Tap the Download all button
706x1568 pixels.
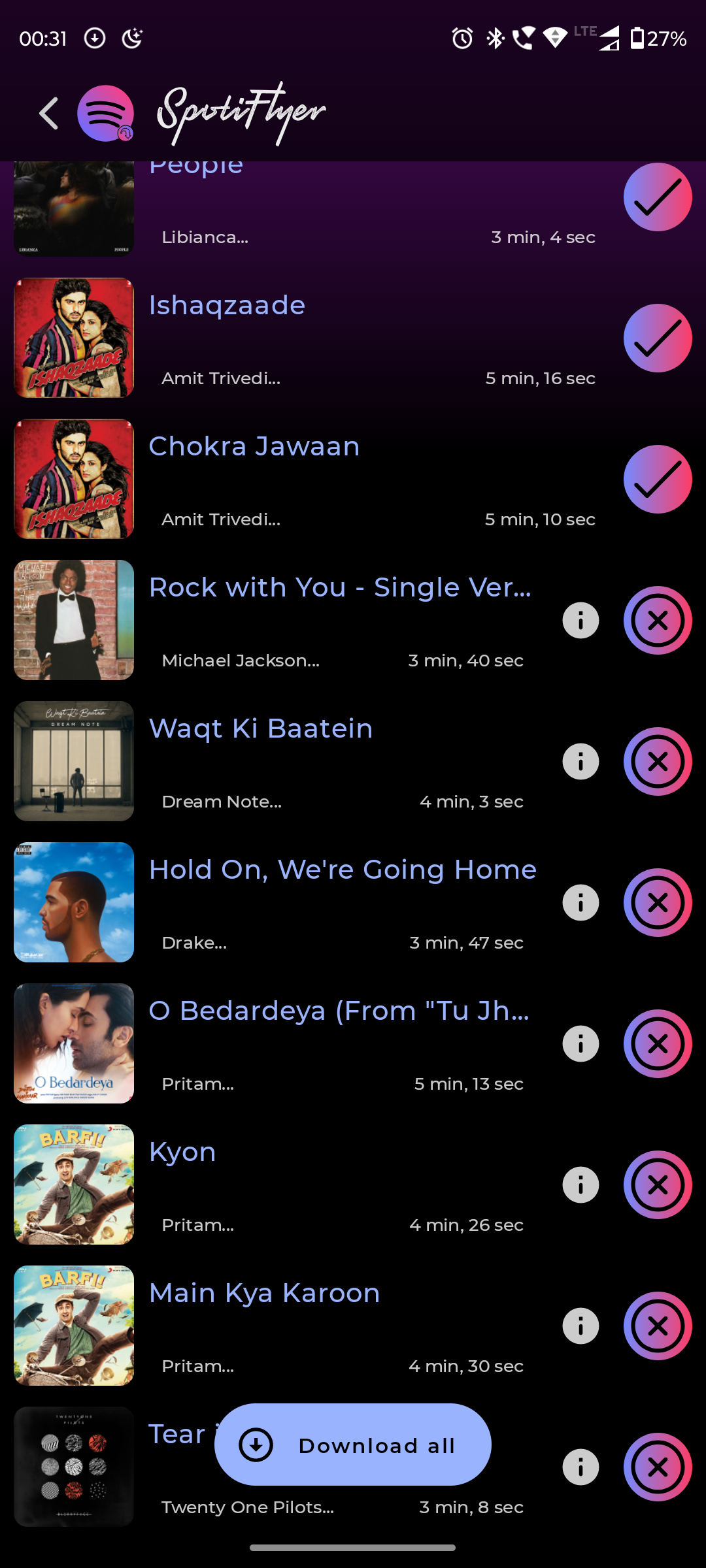(x=353, y=1445)
